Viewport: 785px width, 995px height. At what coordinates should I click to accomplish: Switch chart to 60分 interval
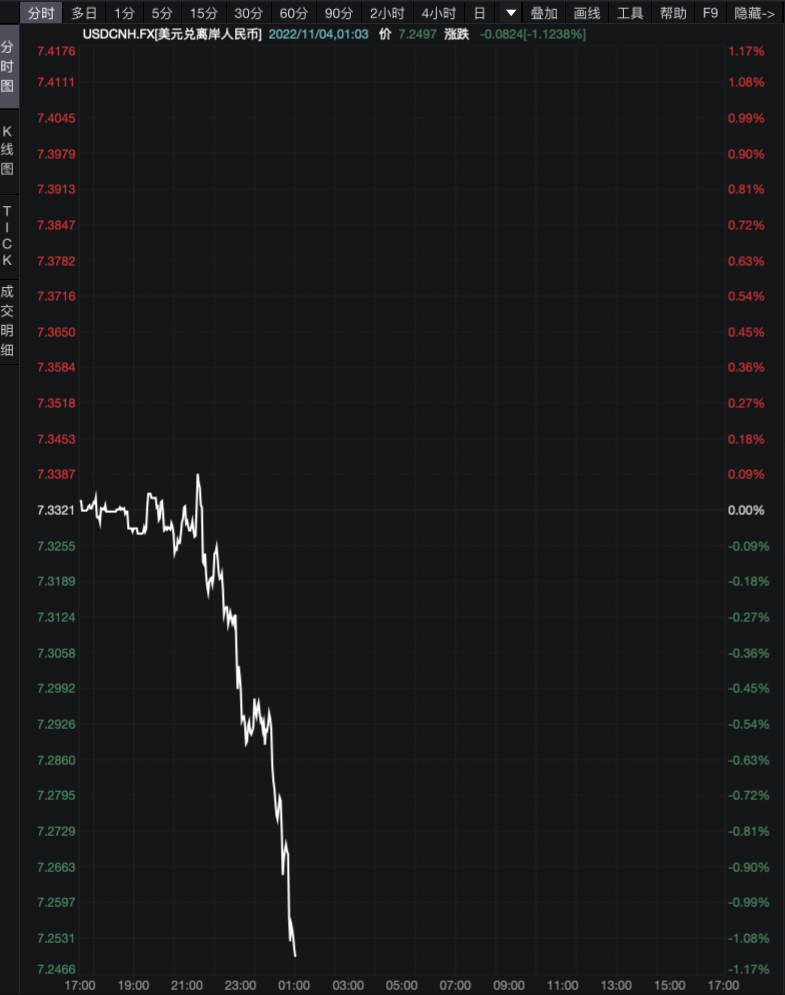pyautogui.click(x=294, y=13)
